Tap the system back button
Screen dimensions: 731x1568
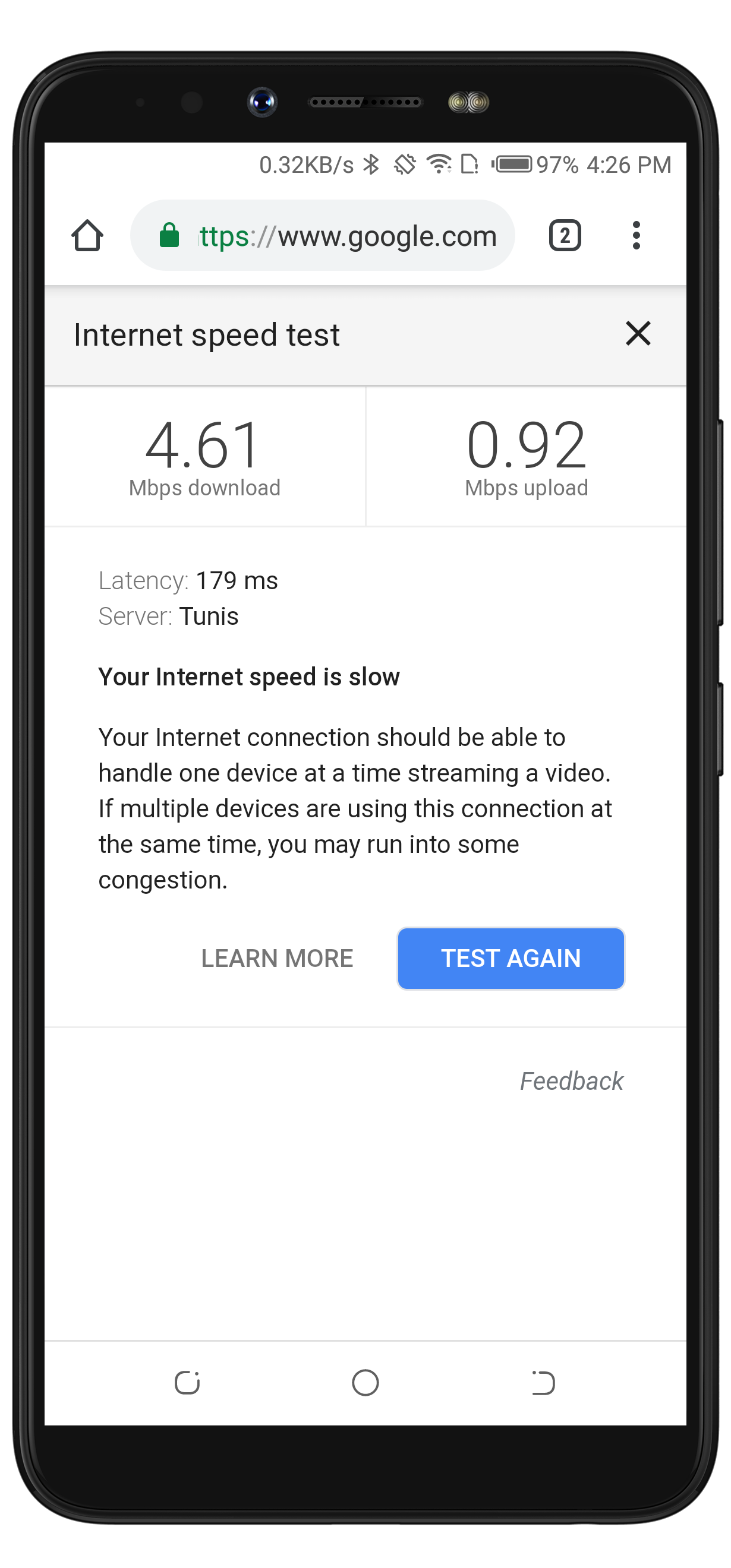pyautogui.click(x=542, y=1382)
